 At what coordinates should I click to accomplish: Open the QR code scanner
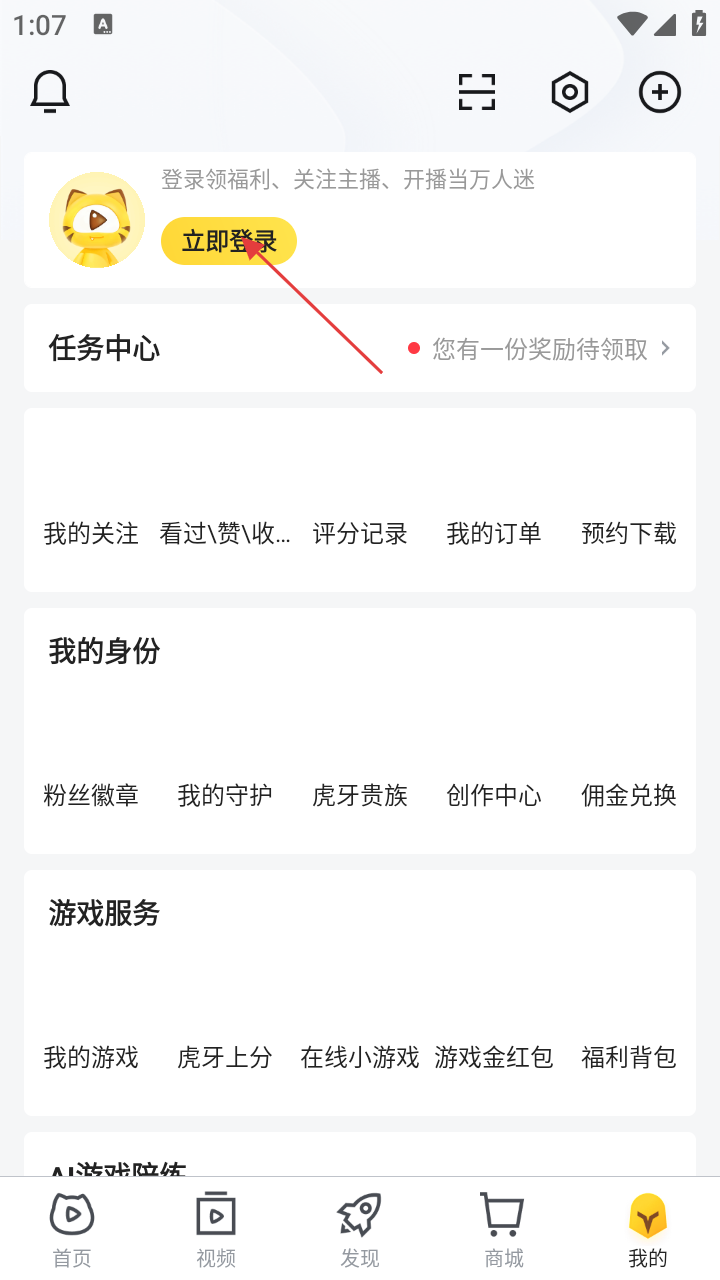click(x=477, y=92)
